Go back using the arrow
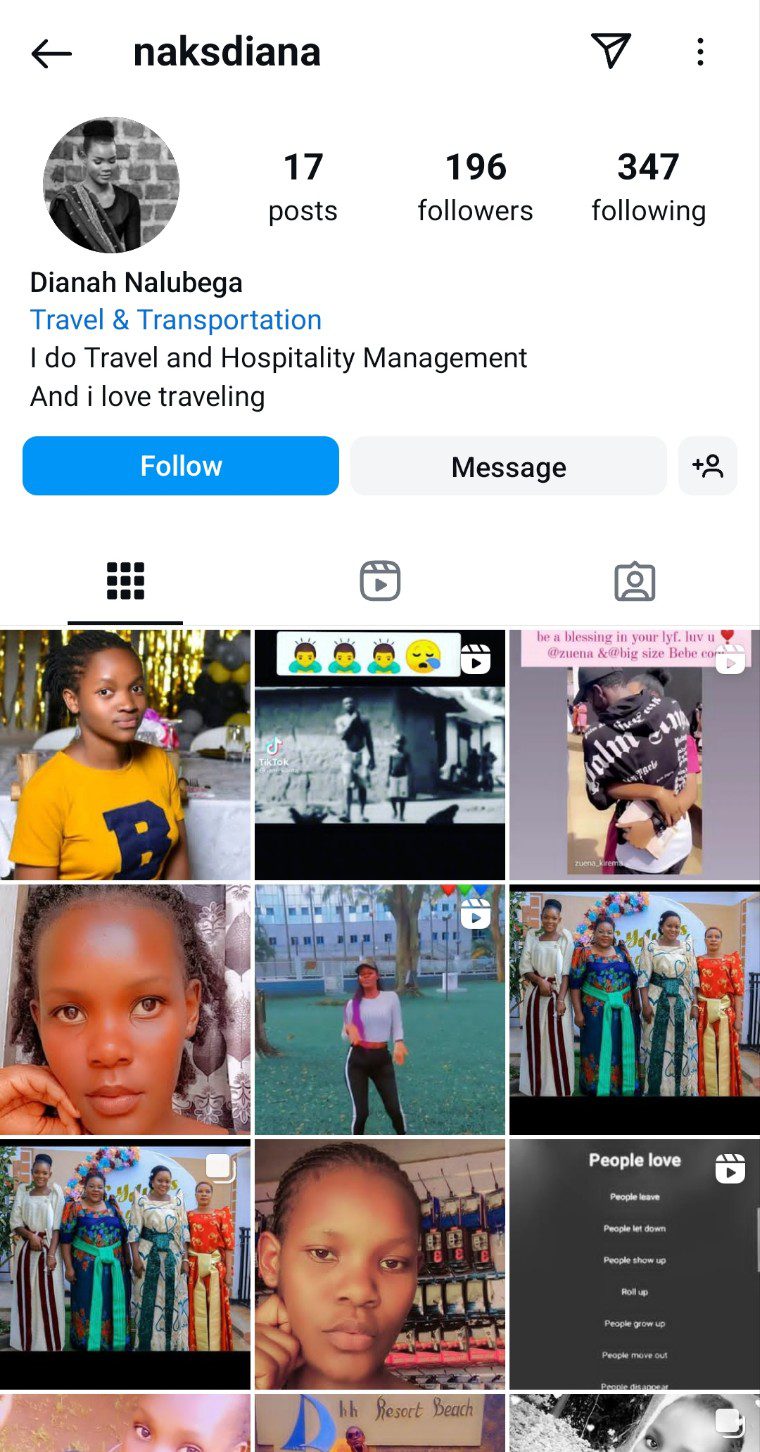760x1452 pixels. coord(52,53)
